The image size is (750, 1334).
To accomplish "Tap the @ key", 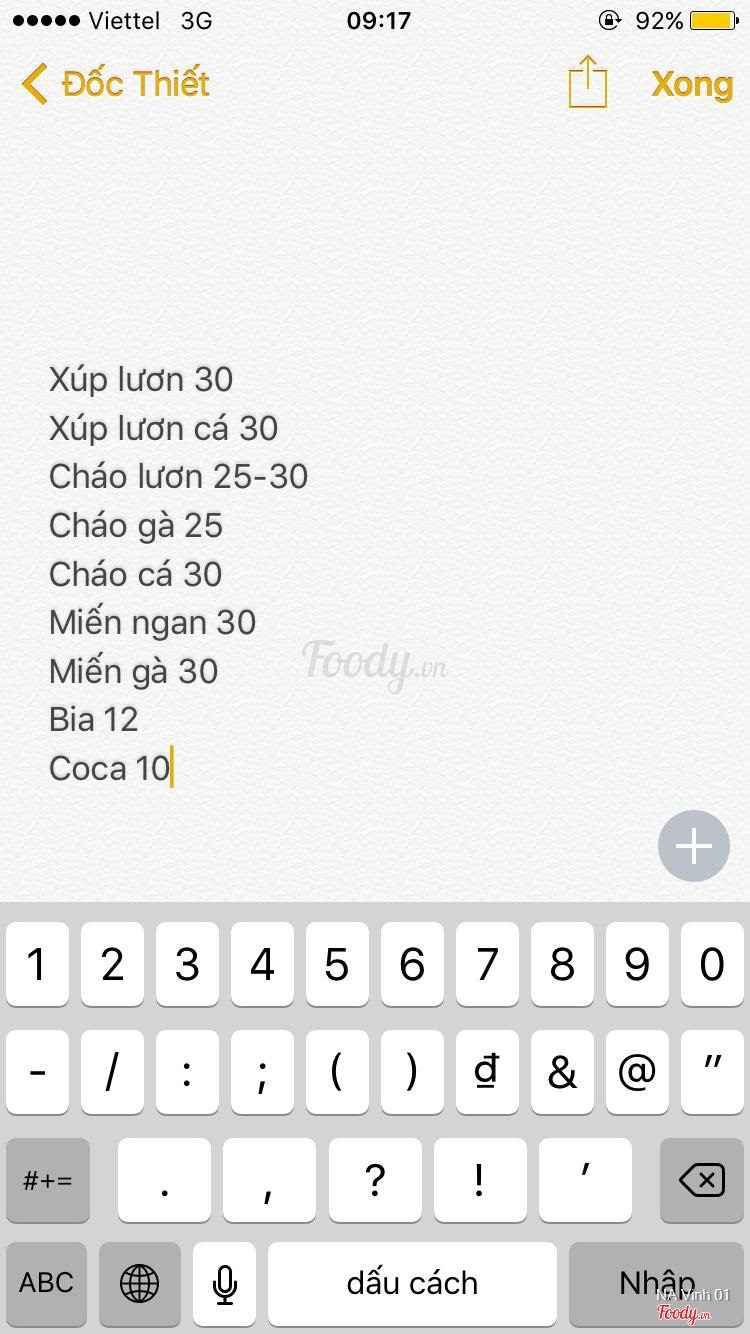I will tap(637, 1072).
